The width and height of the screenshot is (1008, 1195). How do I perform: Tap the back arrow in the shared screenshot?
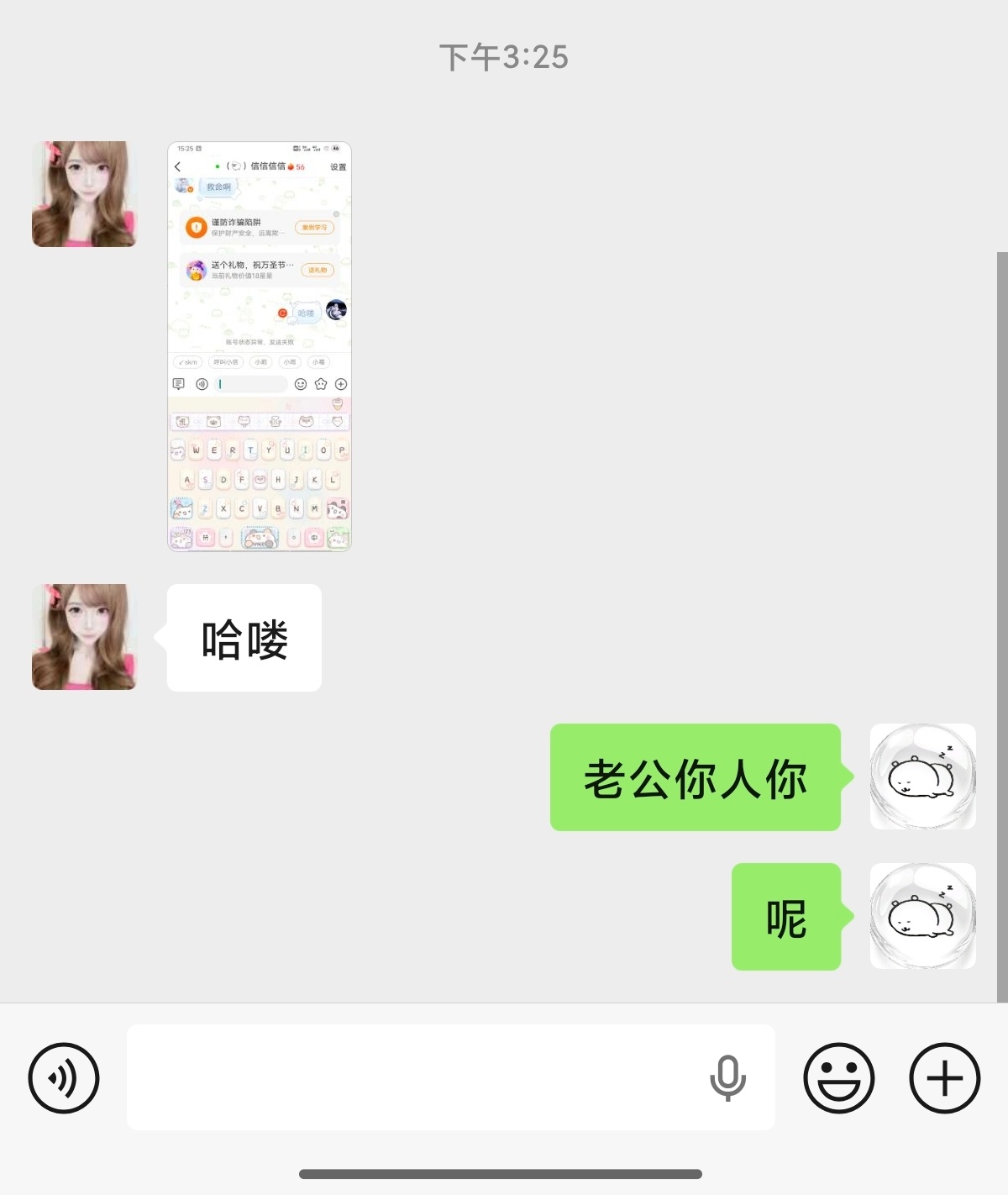[x=179, y=166]
